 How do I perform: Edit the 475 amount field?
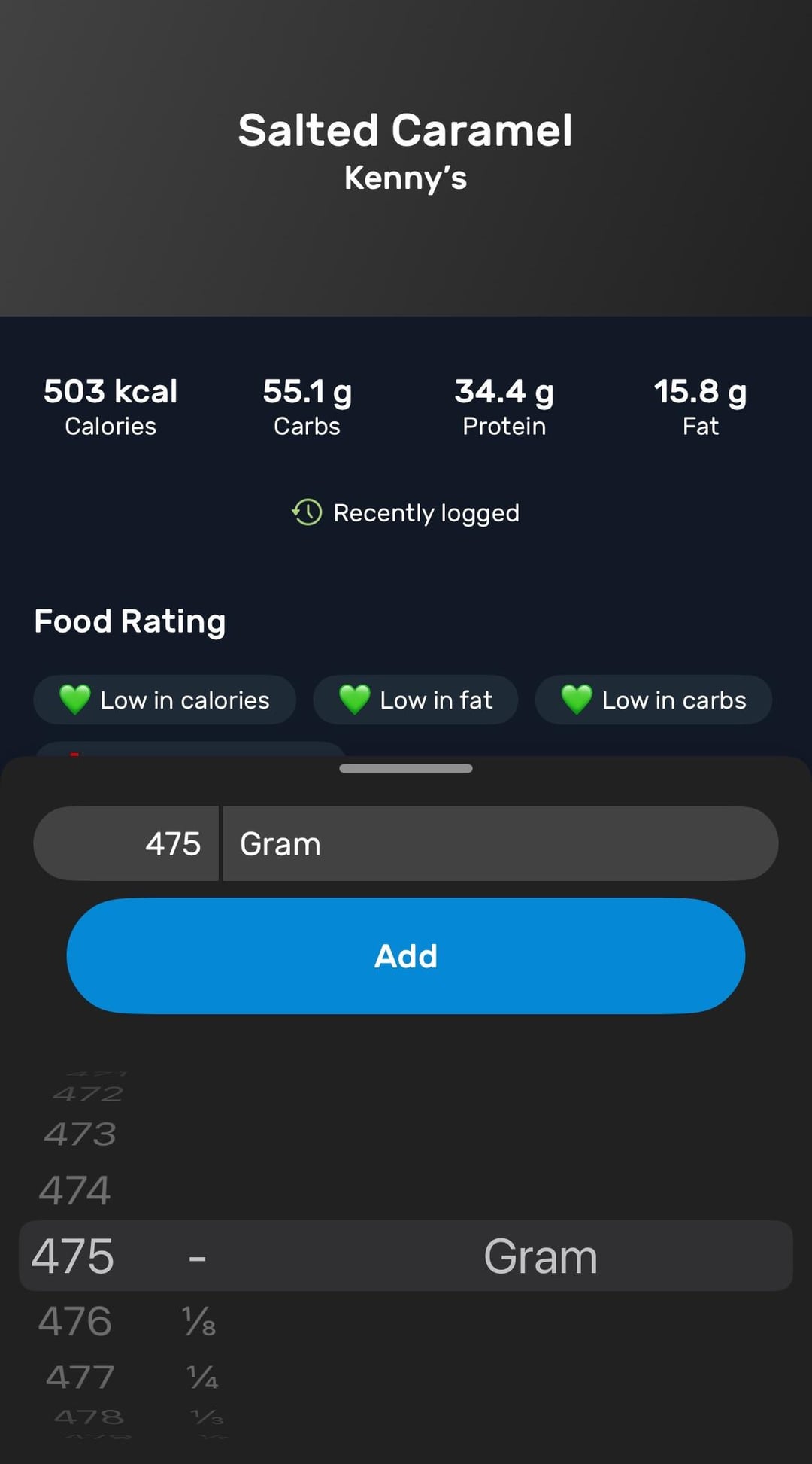126,843
